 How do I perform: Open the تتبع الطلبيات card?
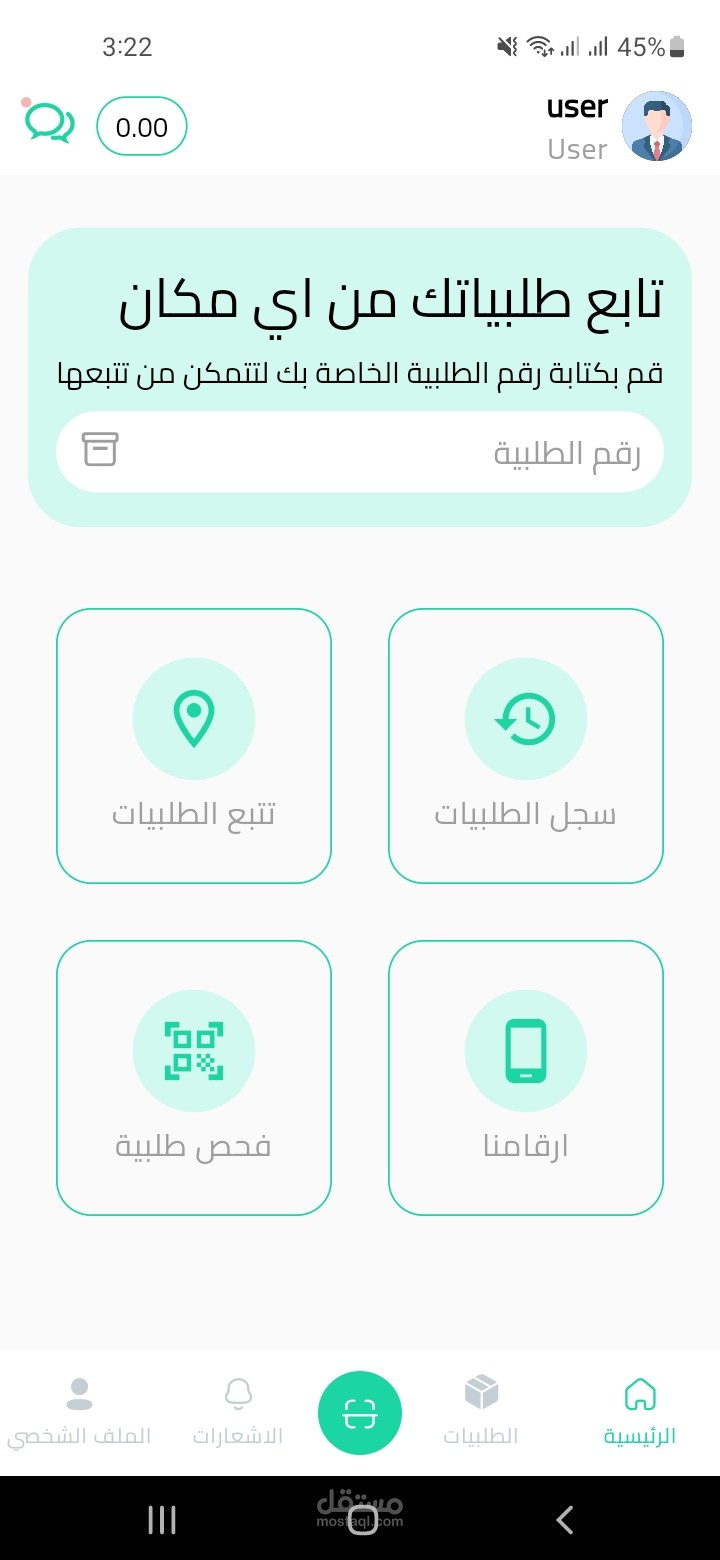point(194,746)
